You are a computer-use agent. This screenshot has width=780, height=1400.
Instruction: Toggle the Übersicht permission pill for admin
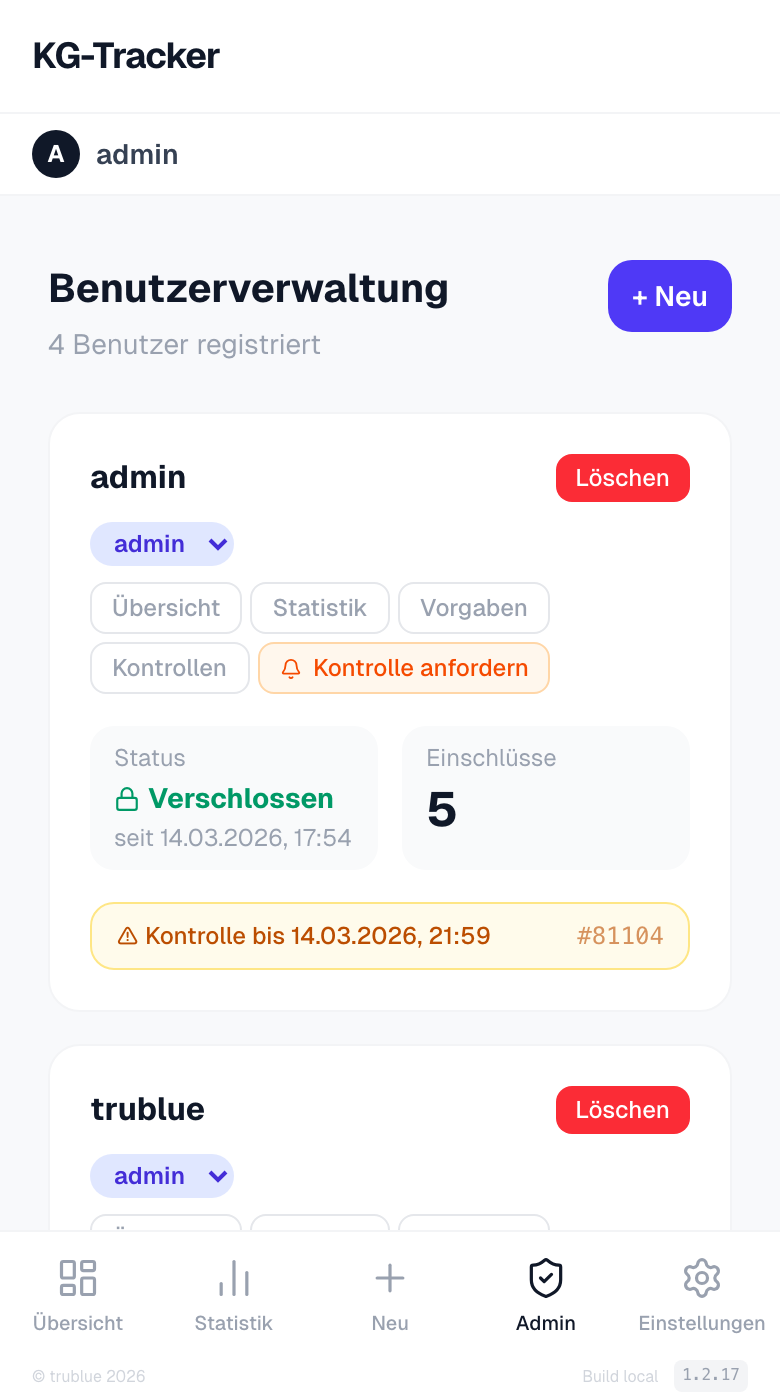[x=165, y=608]
